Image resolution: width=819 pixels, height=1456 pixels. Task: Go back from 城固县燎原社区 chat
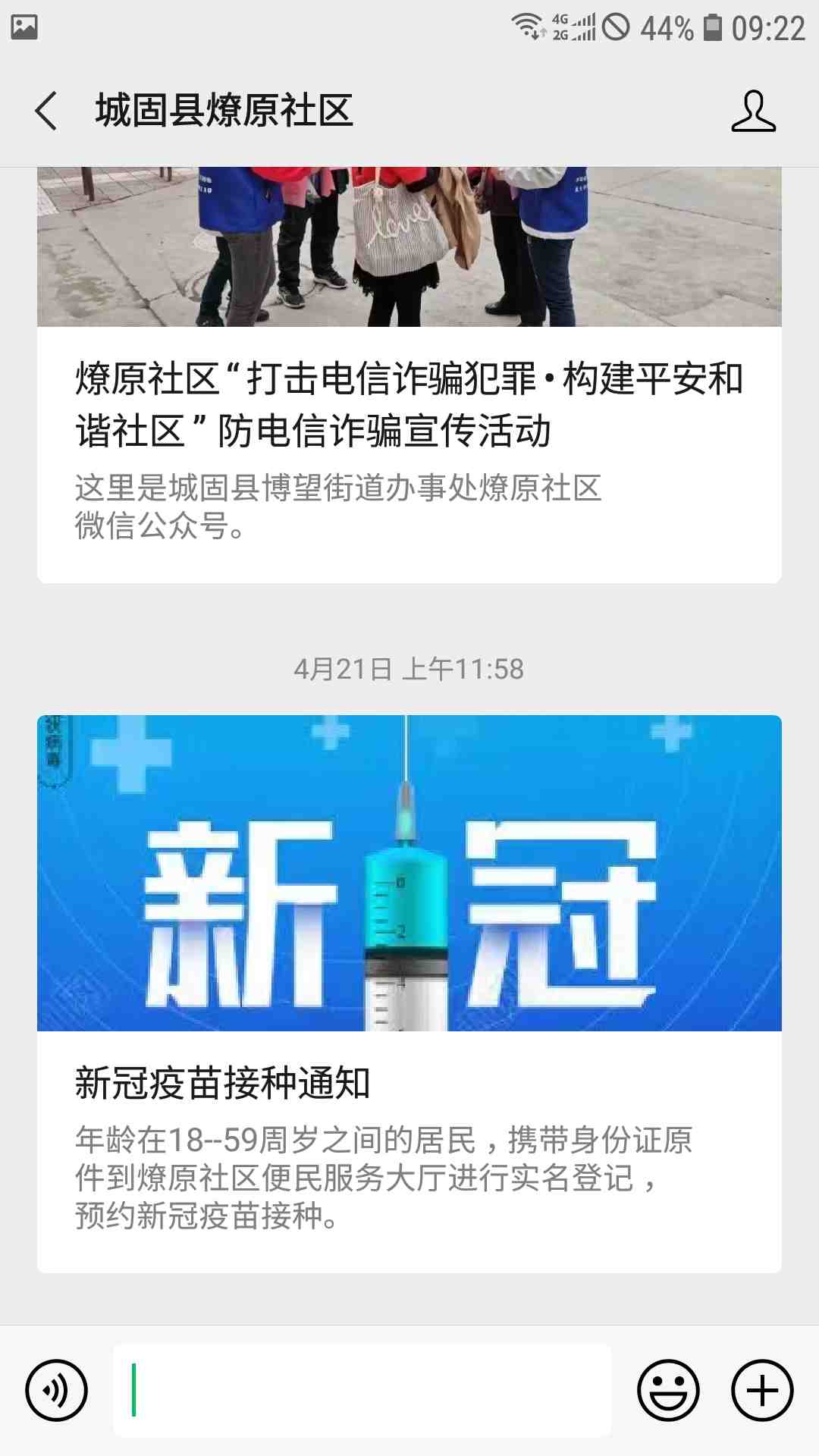pyautogui.click(x=47, y=111)
